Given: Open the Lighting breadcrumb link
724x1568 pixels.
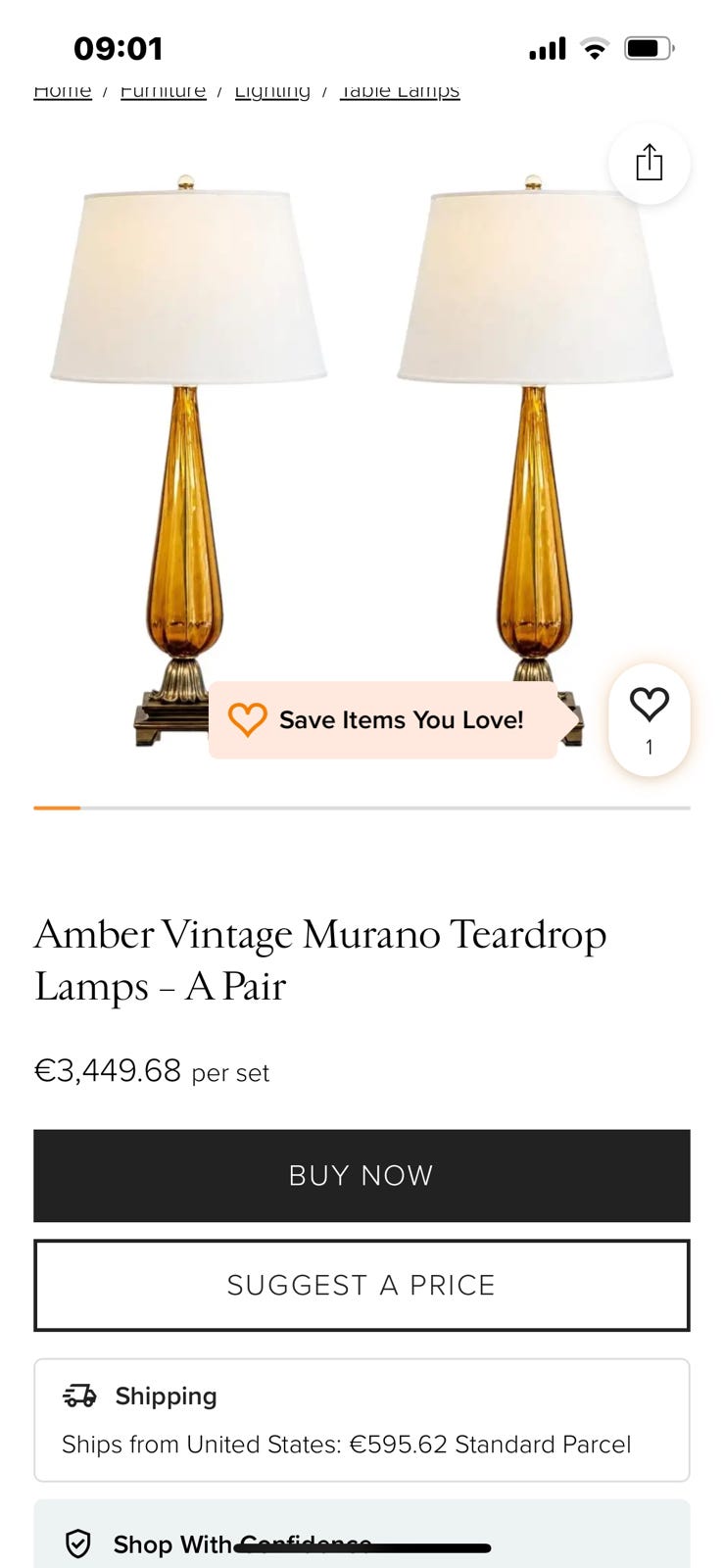Looking at the screenshot, I should pos(272,91).
